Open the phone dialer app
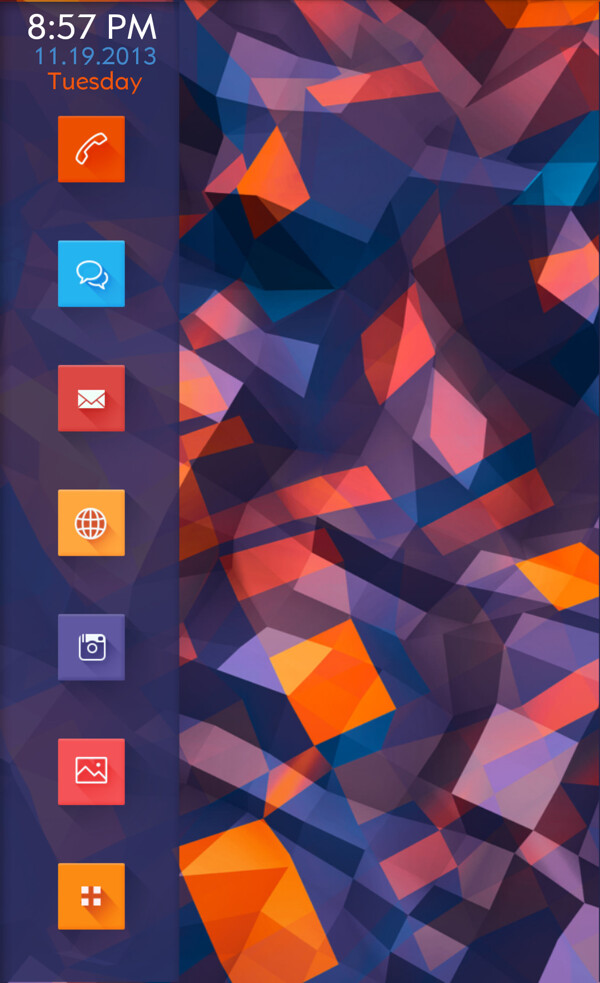Screen dimensions: 600x983 (91, 149)
